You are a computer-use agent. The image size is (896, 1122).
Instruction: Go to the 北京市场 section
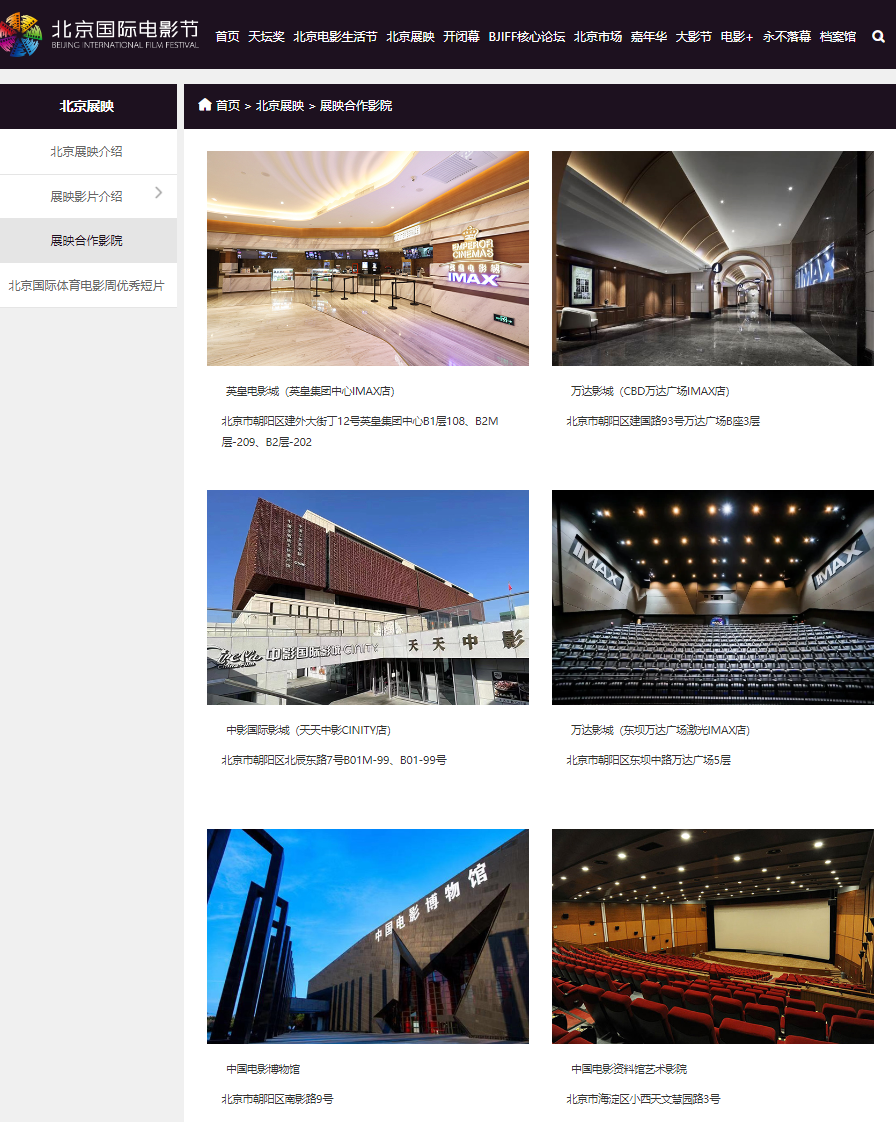[597, 36]
